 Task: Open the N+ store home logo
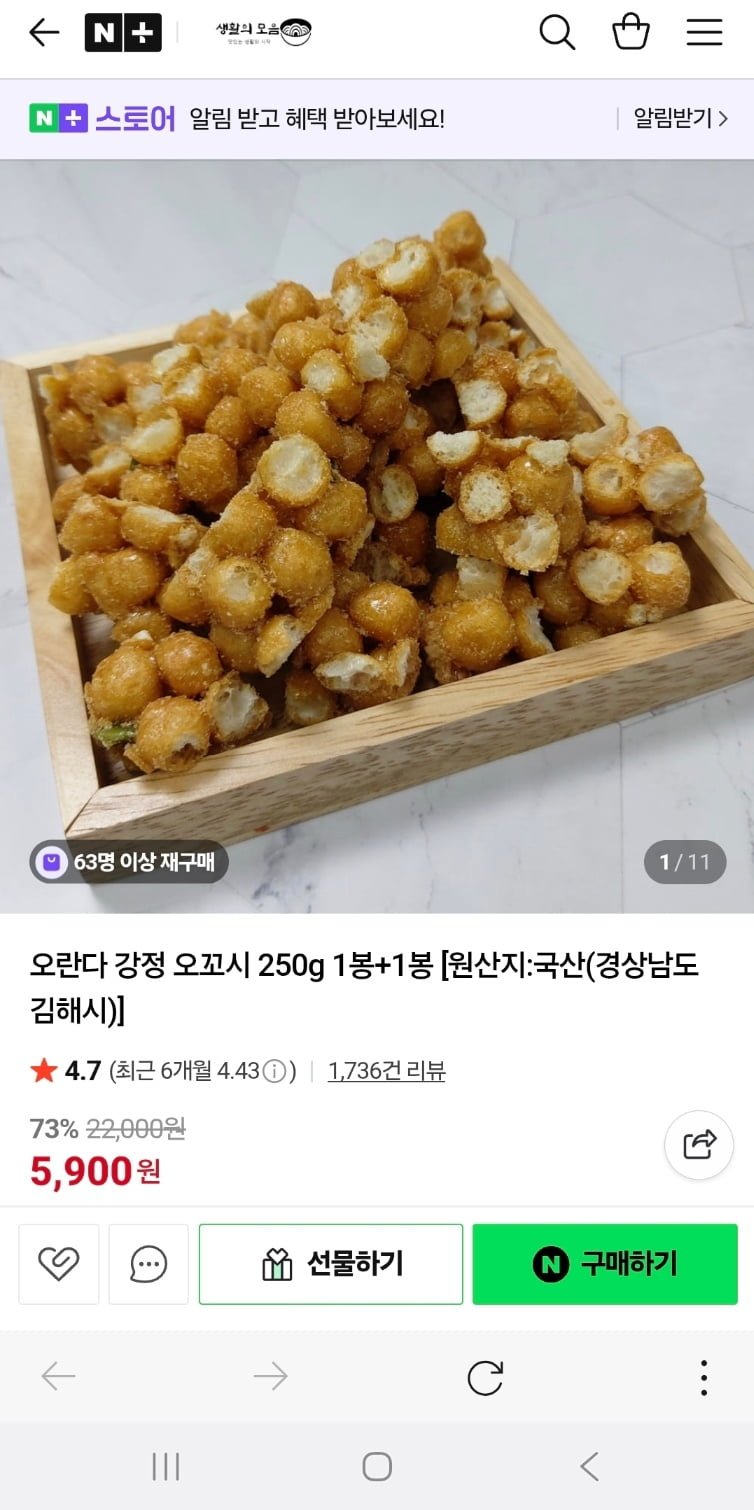(123, 33)
